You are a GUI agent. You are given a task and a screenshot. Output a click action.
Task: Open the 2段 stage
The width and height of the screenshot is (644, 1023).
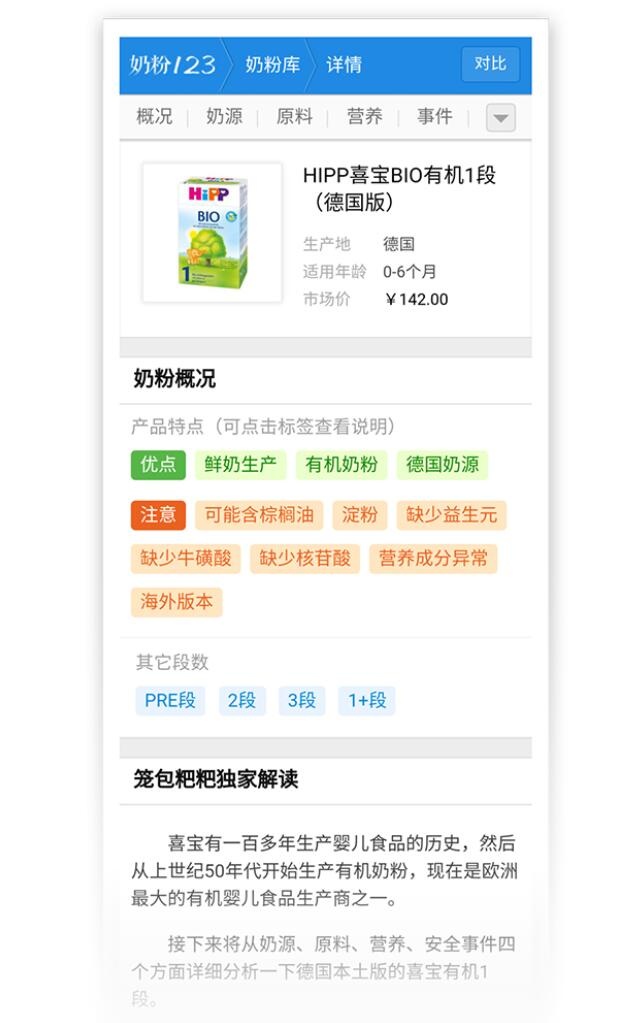point(242,701)
